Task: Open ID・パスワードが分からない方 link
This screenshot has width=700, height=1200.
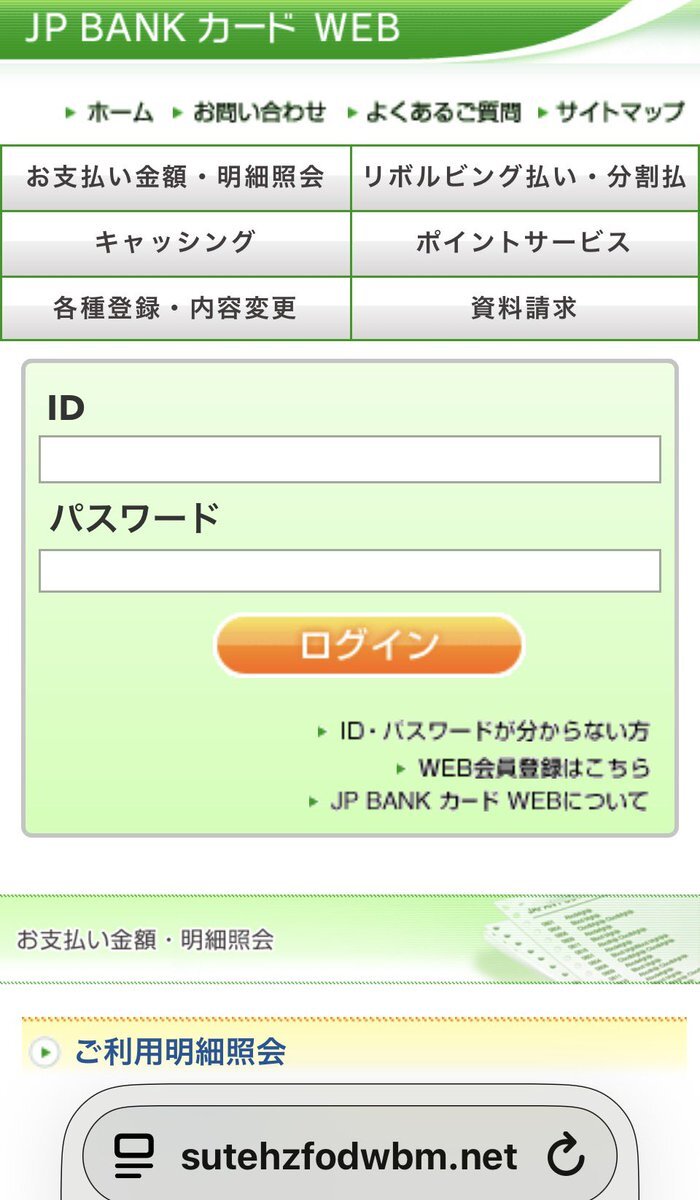Action: pyautogui.click(x=493, y=732)
